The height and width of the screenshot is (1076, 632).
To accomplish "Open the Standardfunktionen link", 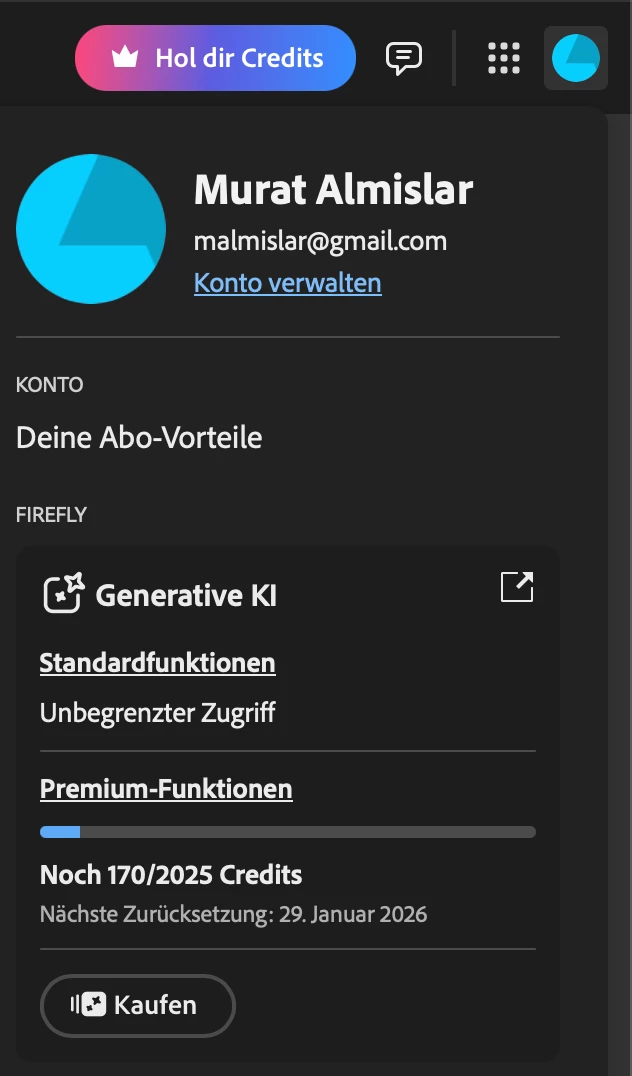I will [157, 662].
